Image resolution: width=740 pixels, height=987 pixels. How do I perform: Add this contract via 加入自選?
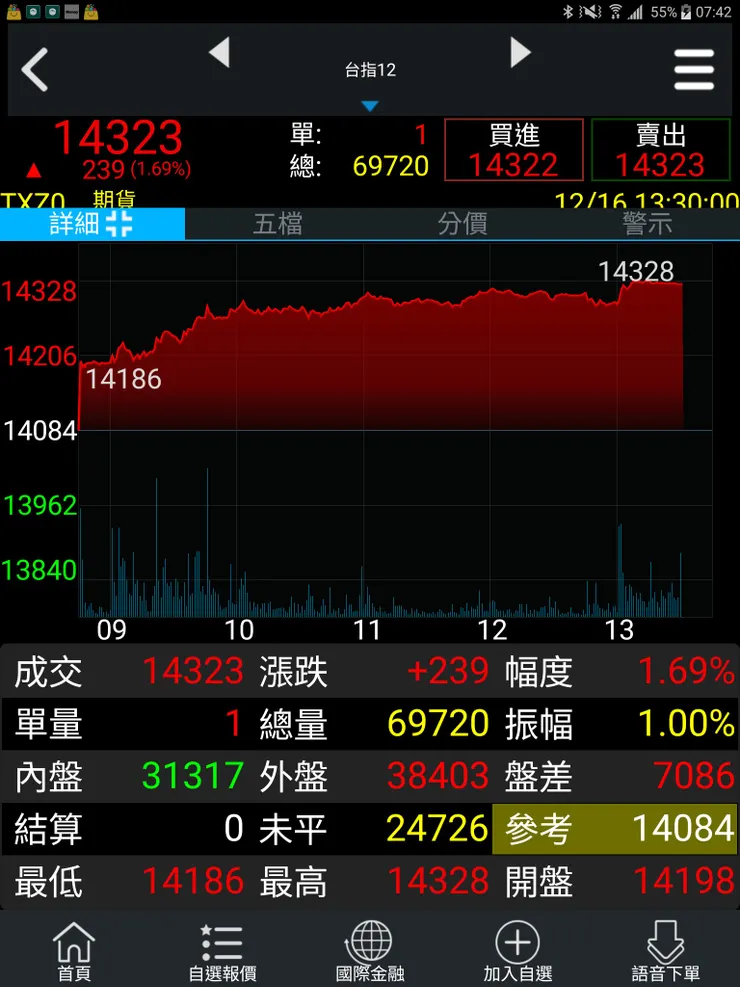coord(517,951)
